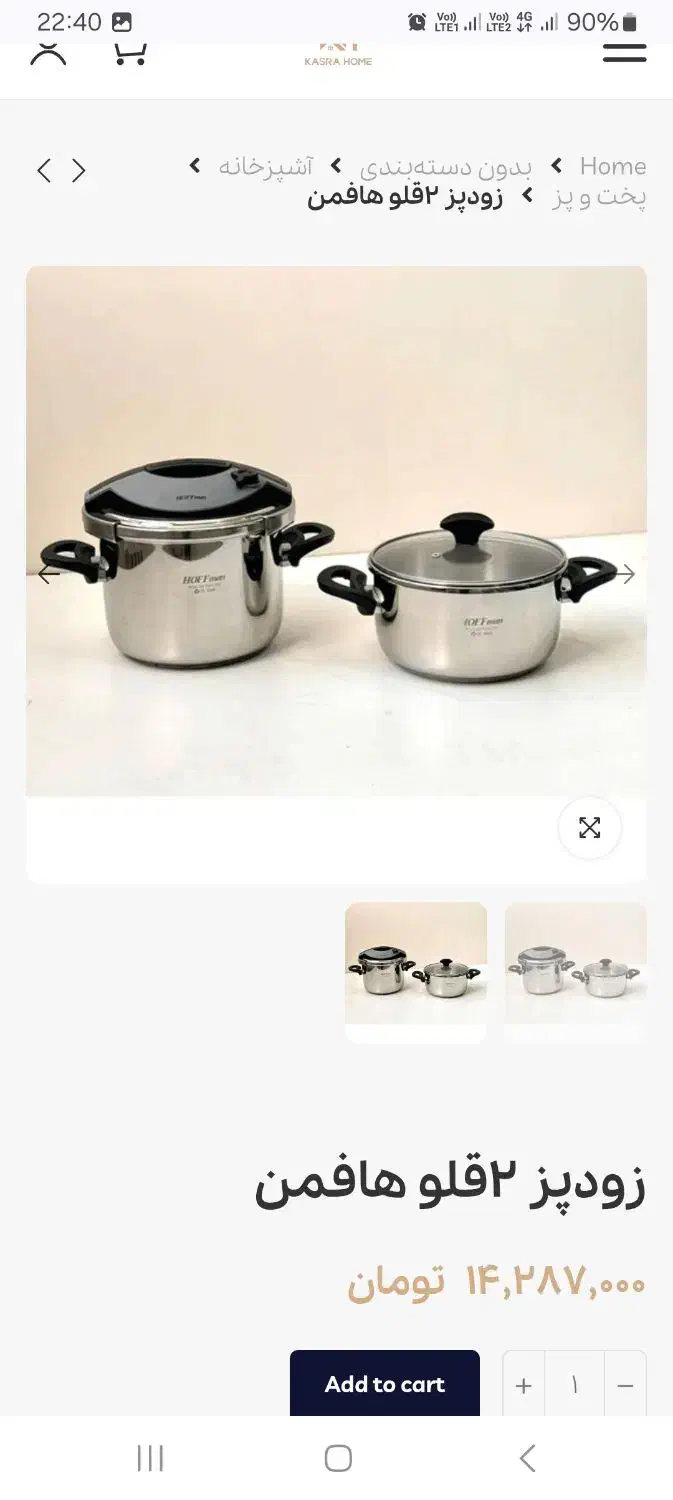Add to cart
Image resolution: width=673 pixels, height=1500 pixels.
[384, 1384]
